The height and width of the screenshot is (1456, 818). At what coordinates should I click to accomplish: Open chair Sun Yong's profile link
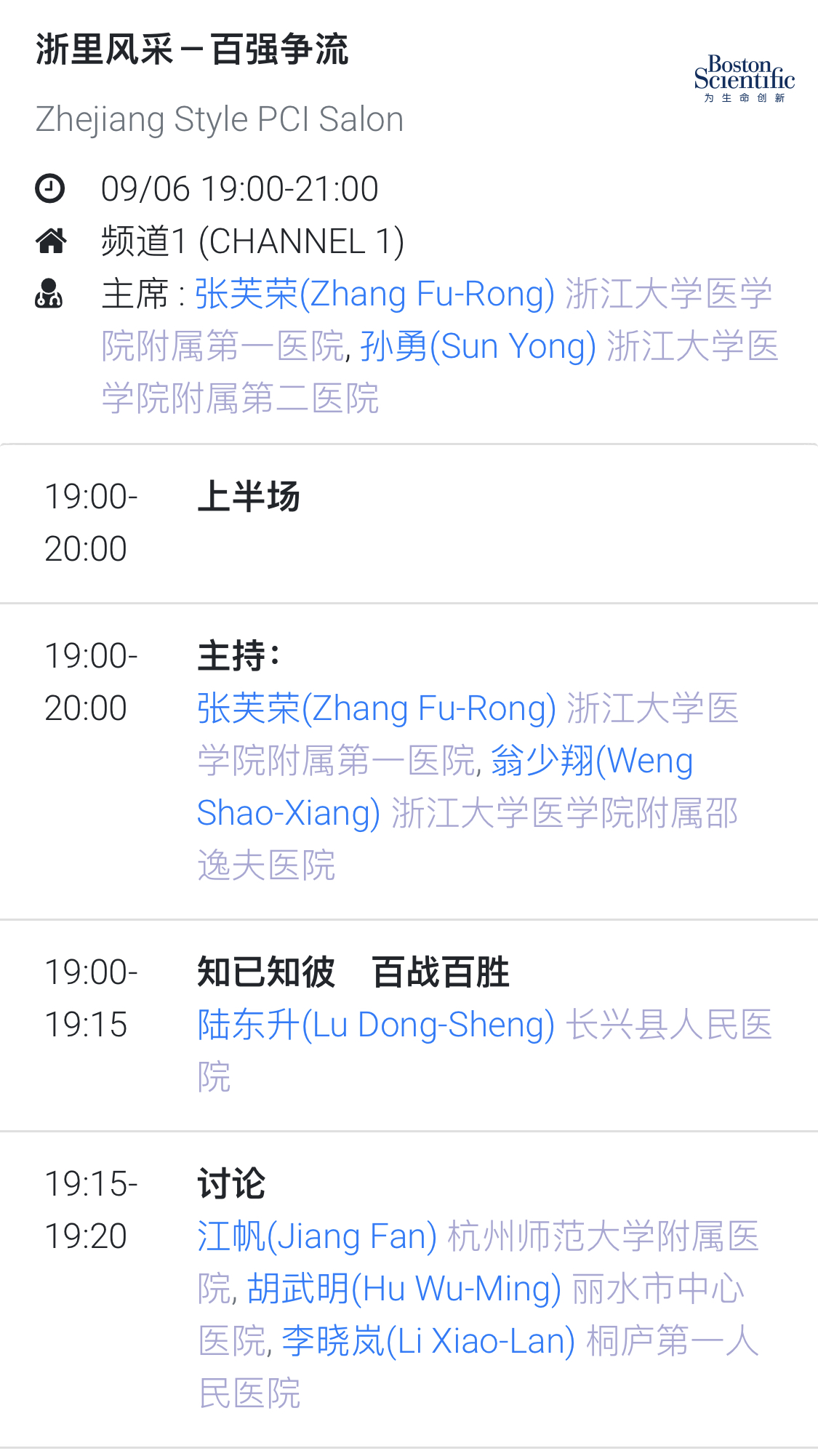coord(478,346)
